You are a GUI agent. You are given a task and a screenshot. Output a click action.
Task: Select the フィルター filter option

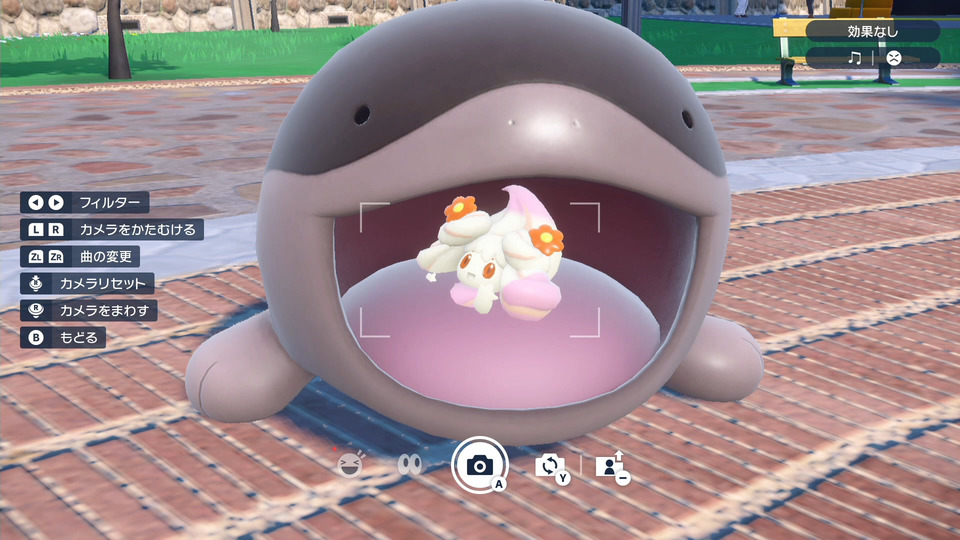pyautogui.click(x=85, y=202)
